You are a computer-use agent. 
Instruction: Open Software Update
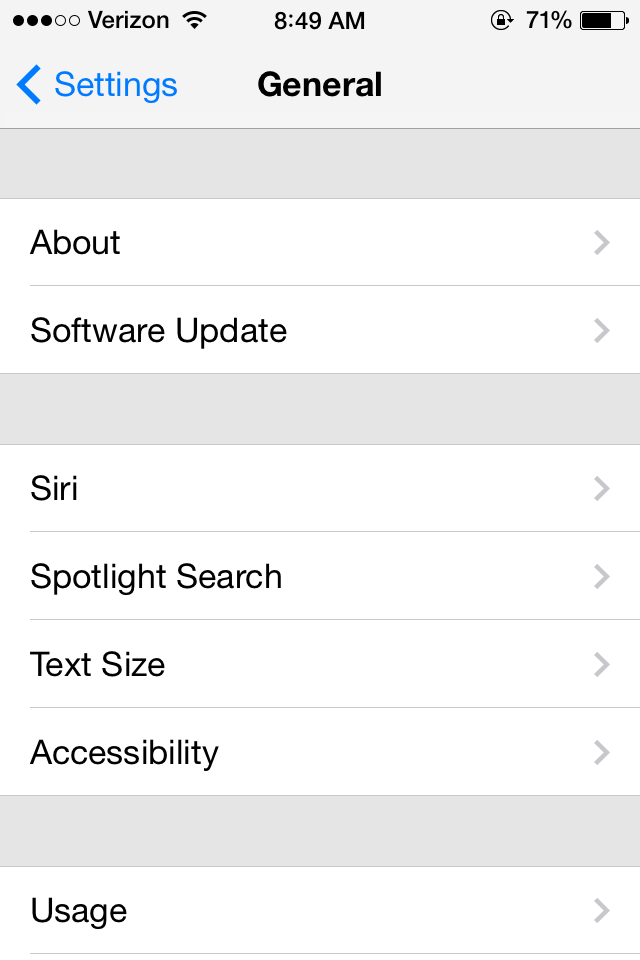(x=320, y=331)
